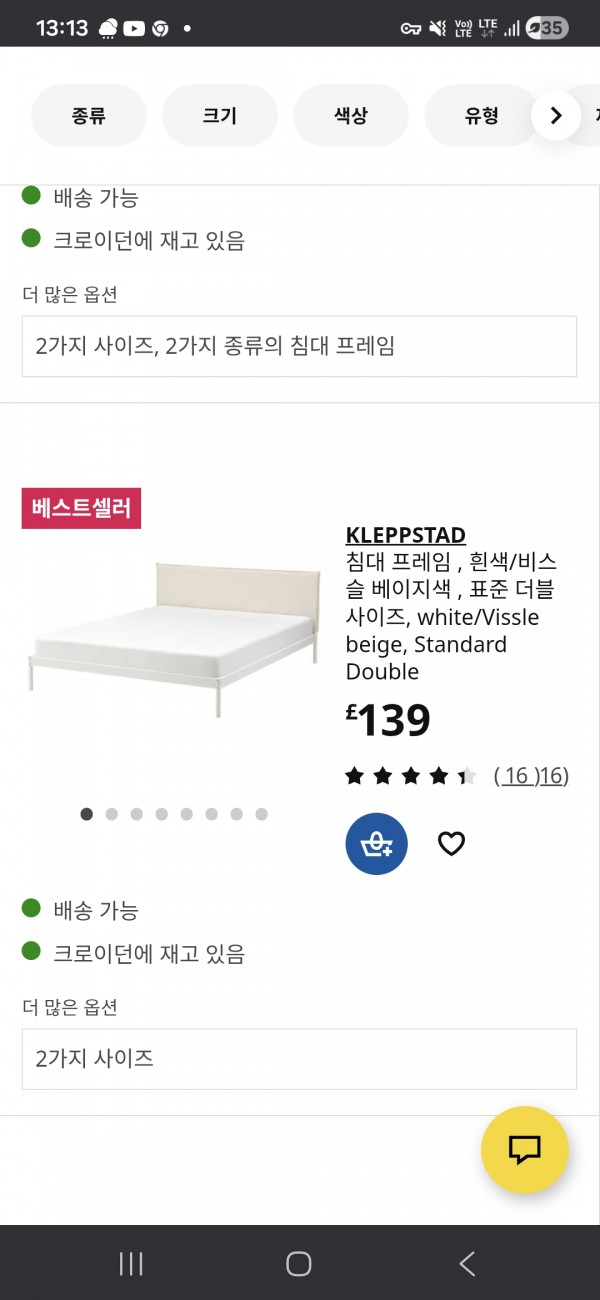Start a chat with the yellow chat button
Screen dimensions: 600x1300
[524, 1150]
